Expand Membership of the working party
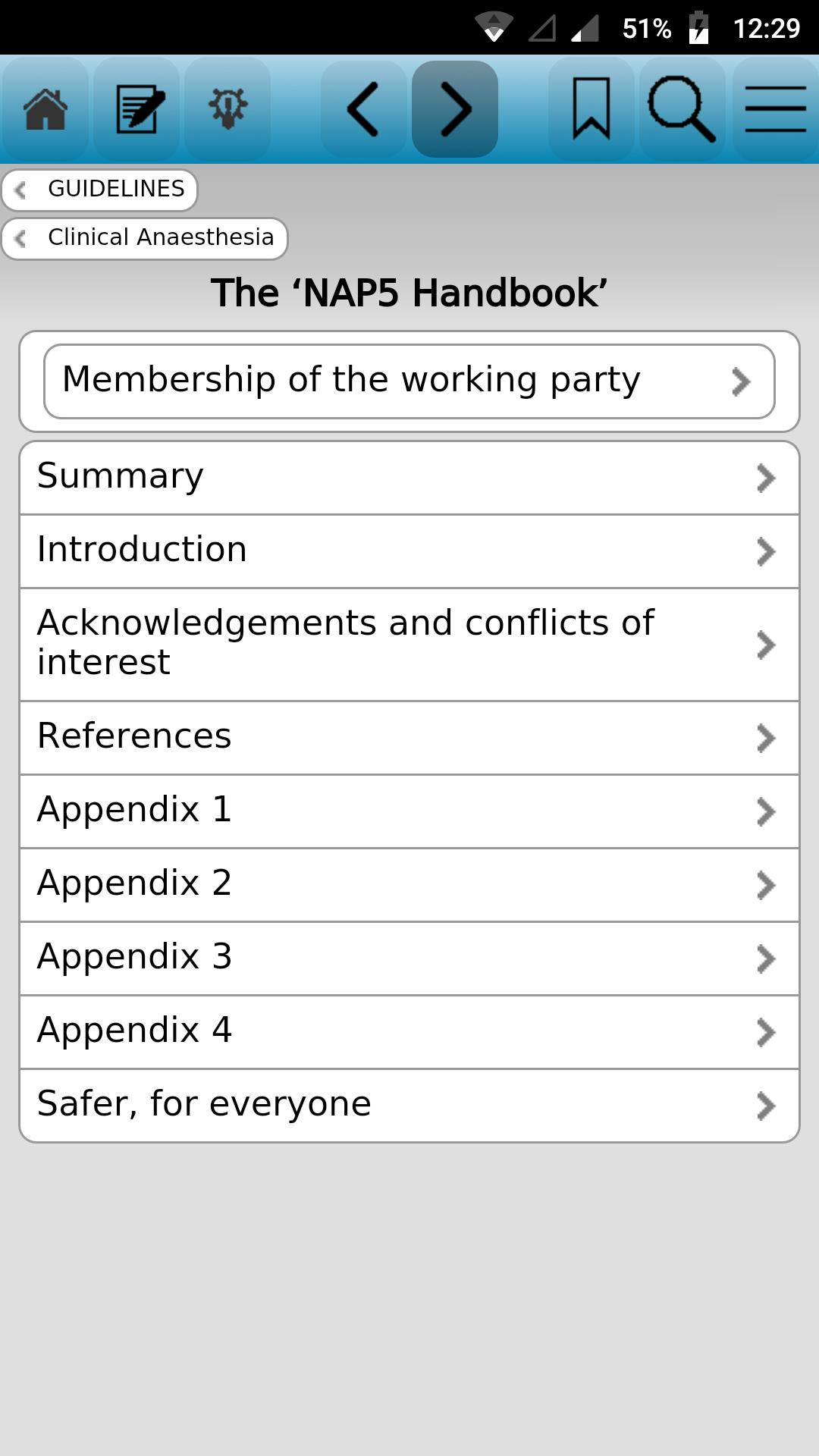This screenshot has width=819, height=1456. 409,379
